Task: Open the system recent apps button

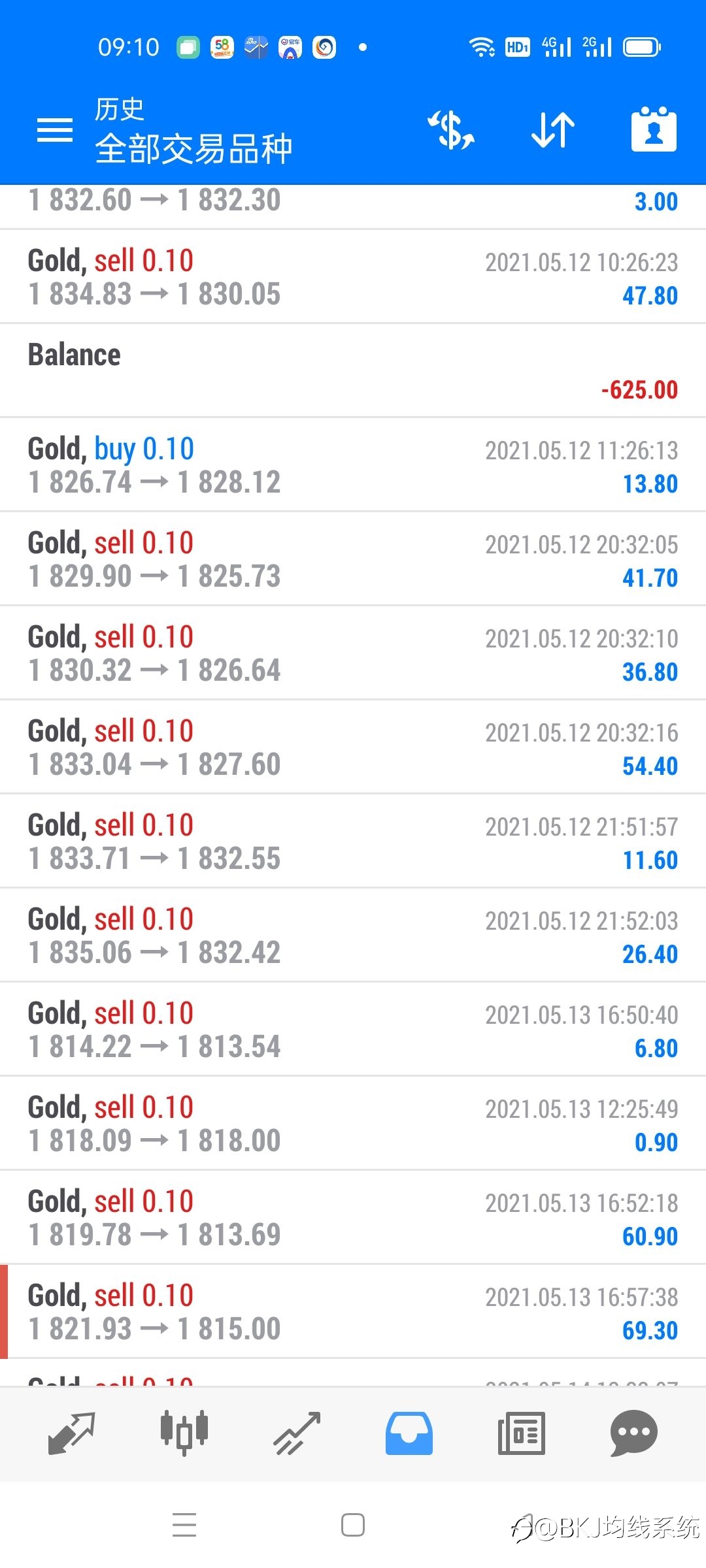Action: pos(184,1526)
